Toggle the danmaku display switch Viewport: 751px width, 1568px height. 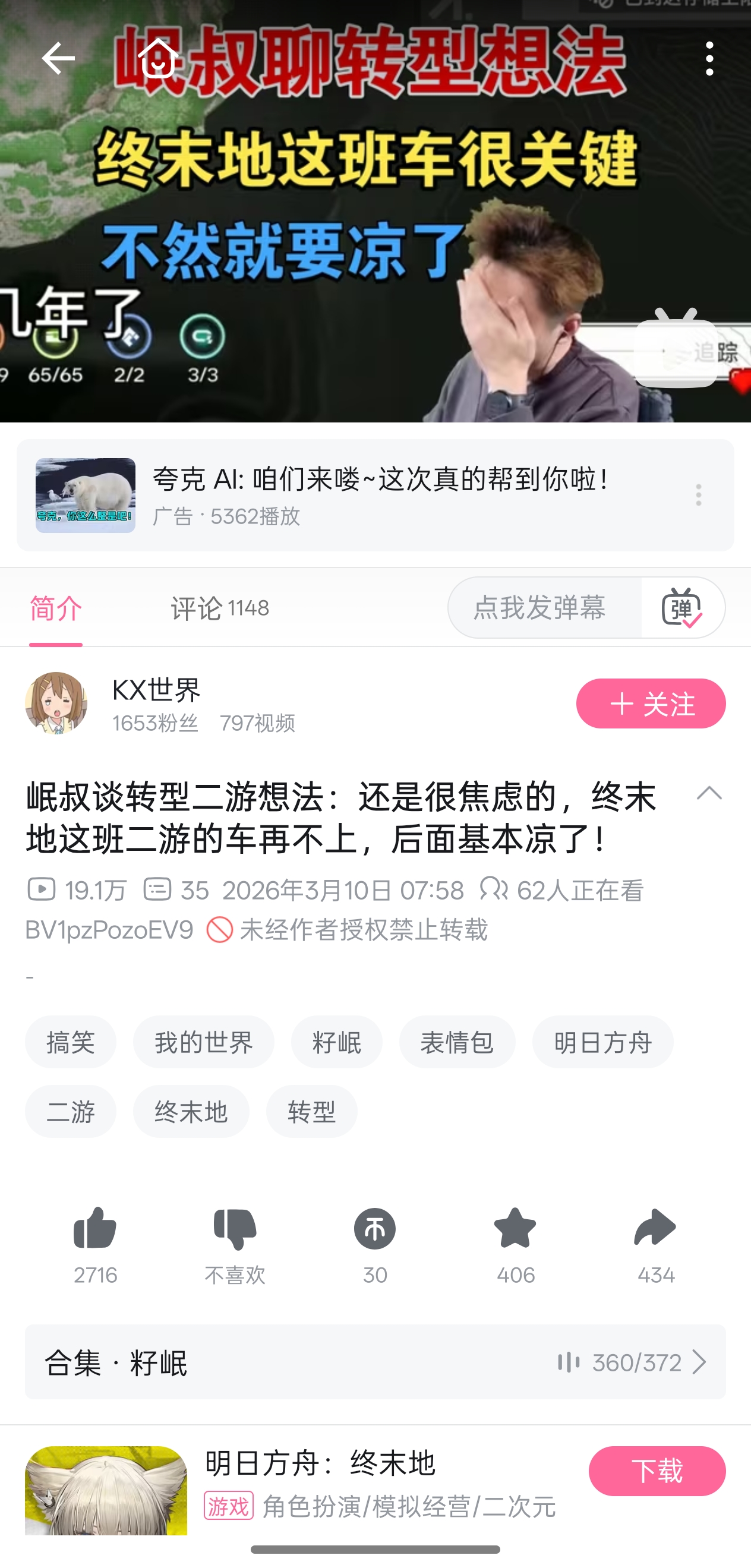click(682, 607)
